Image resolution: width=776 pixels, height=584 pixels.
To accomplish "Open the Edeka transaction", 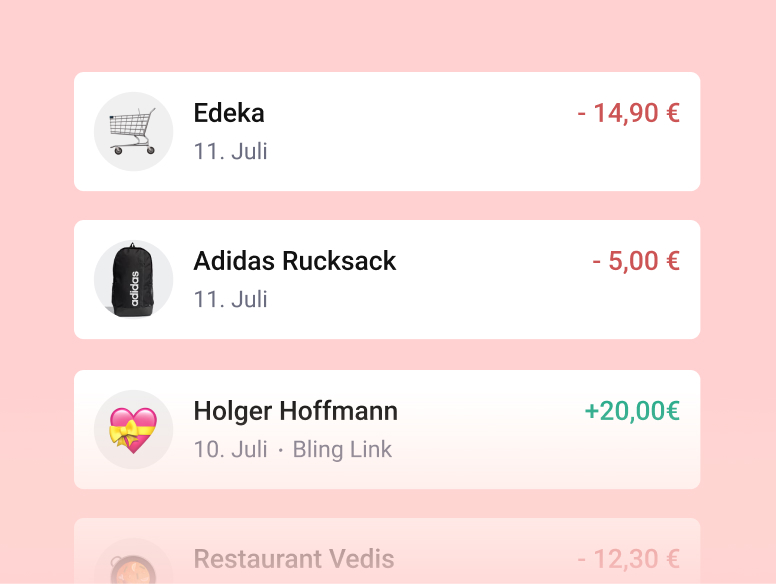I will 386,131.
